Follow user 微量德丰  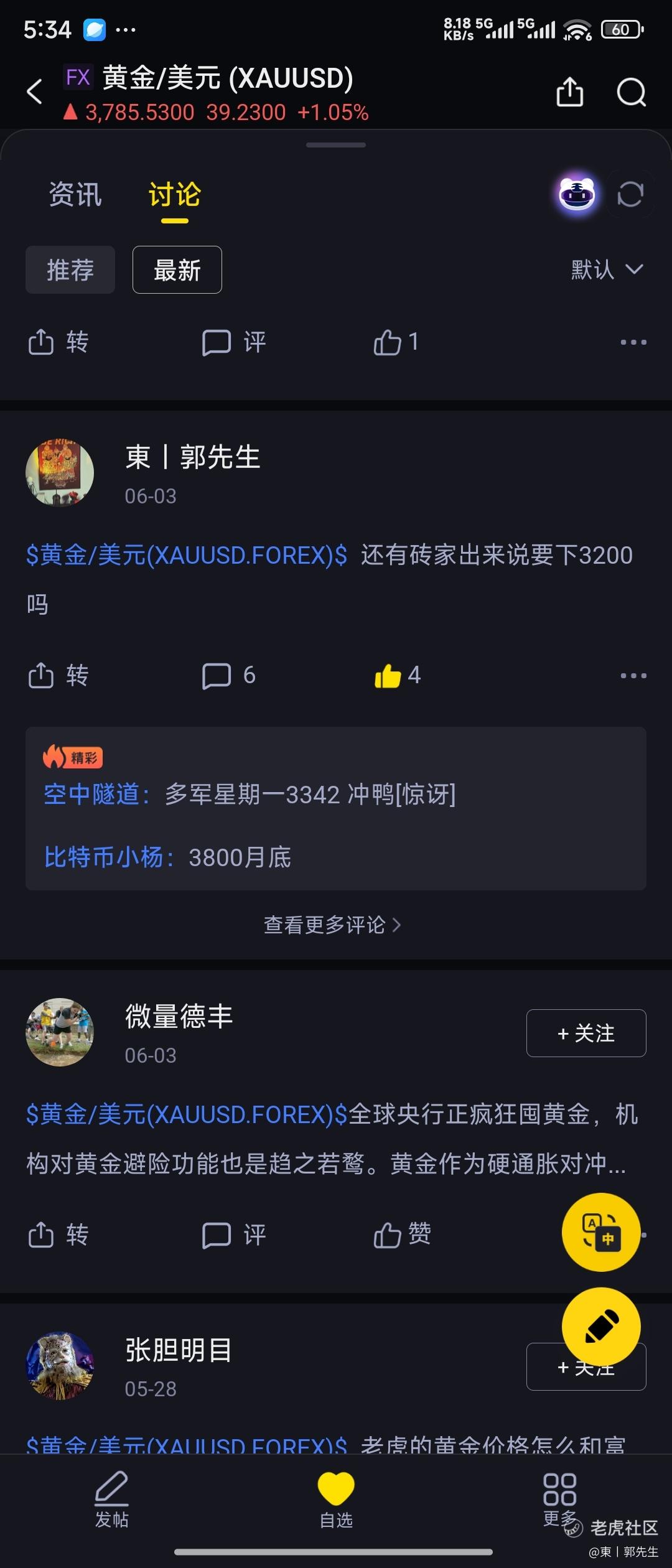coord(586,1034)
